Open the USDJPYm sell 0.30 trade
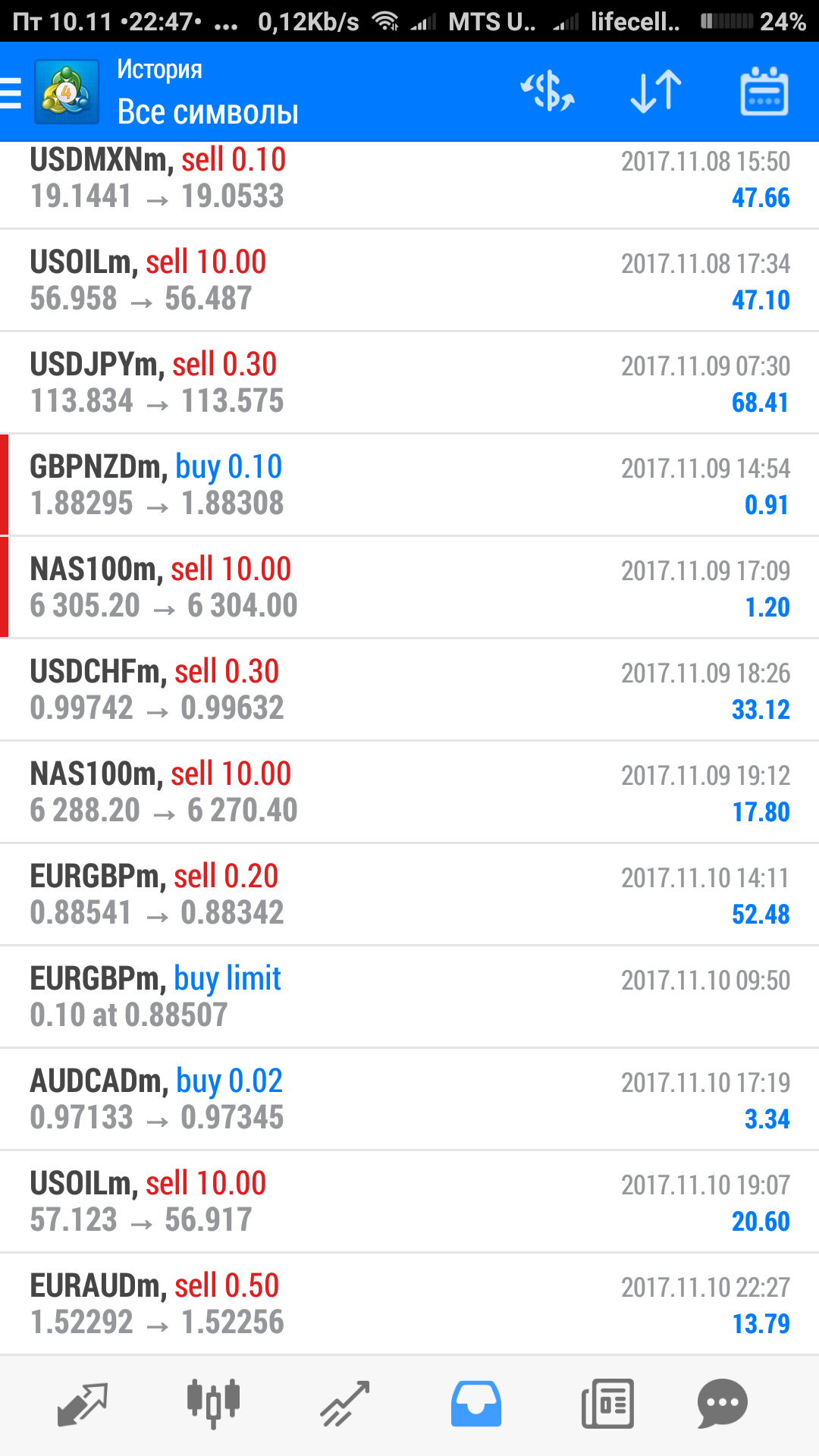The height and width of the screenshot is (1456, 819). (x=409, y=383)
